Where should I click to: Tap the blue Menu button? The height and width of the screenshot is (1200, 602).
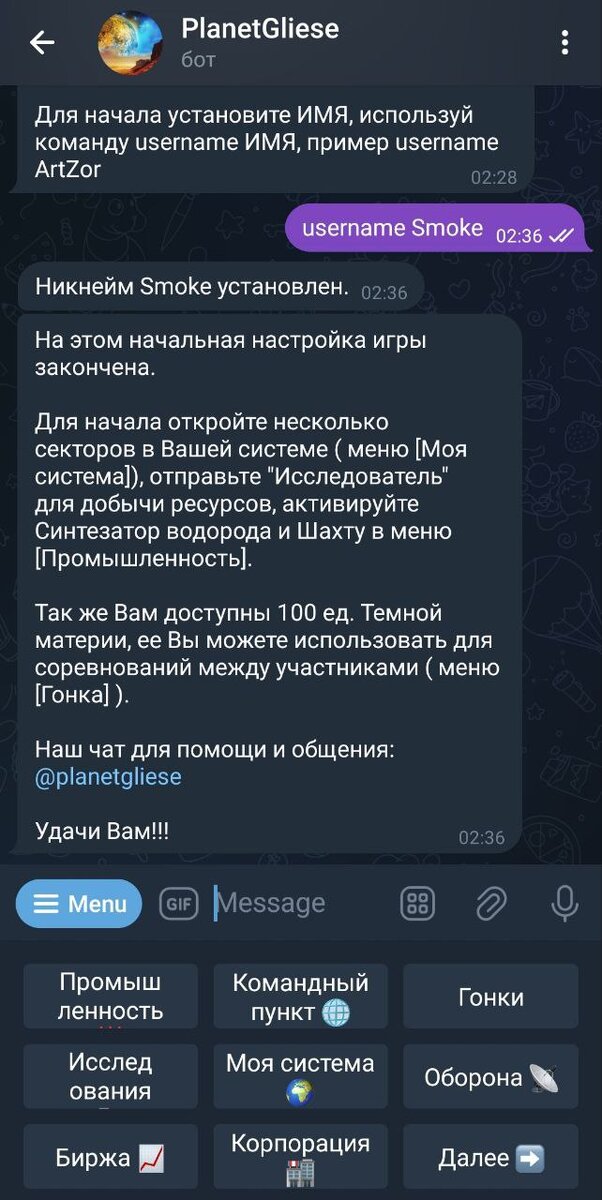click(x=79, y=904)
